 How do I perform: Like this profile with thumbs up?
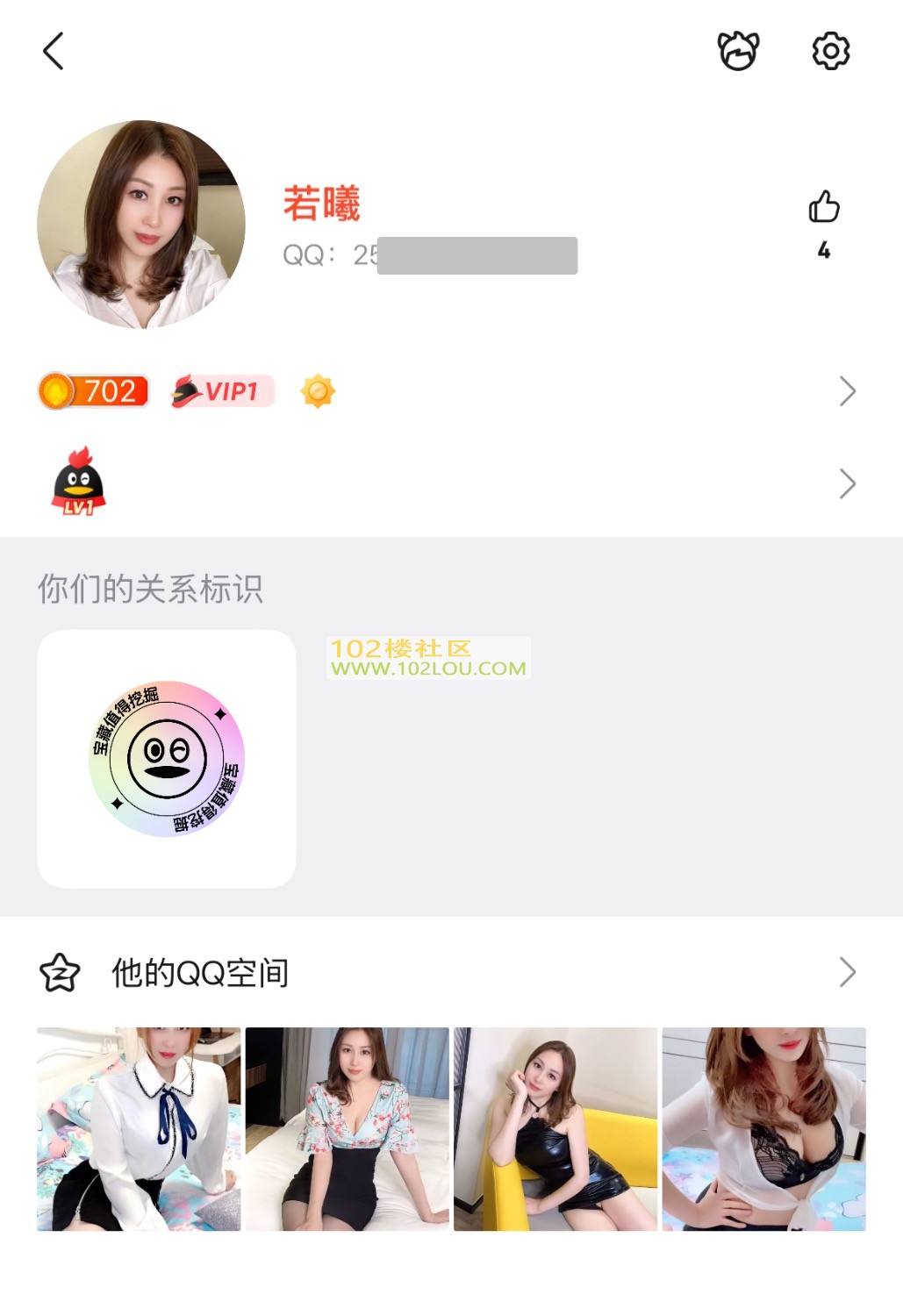(823, 209)
